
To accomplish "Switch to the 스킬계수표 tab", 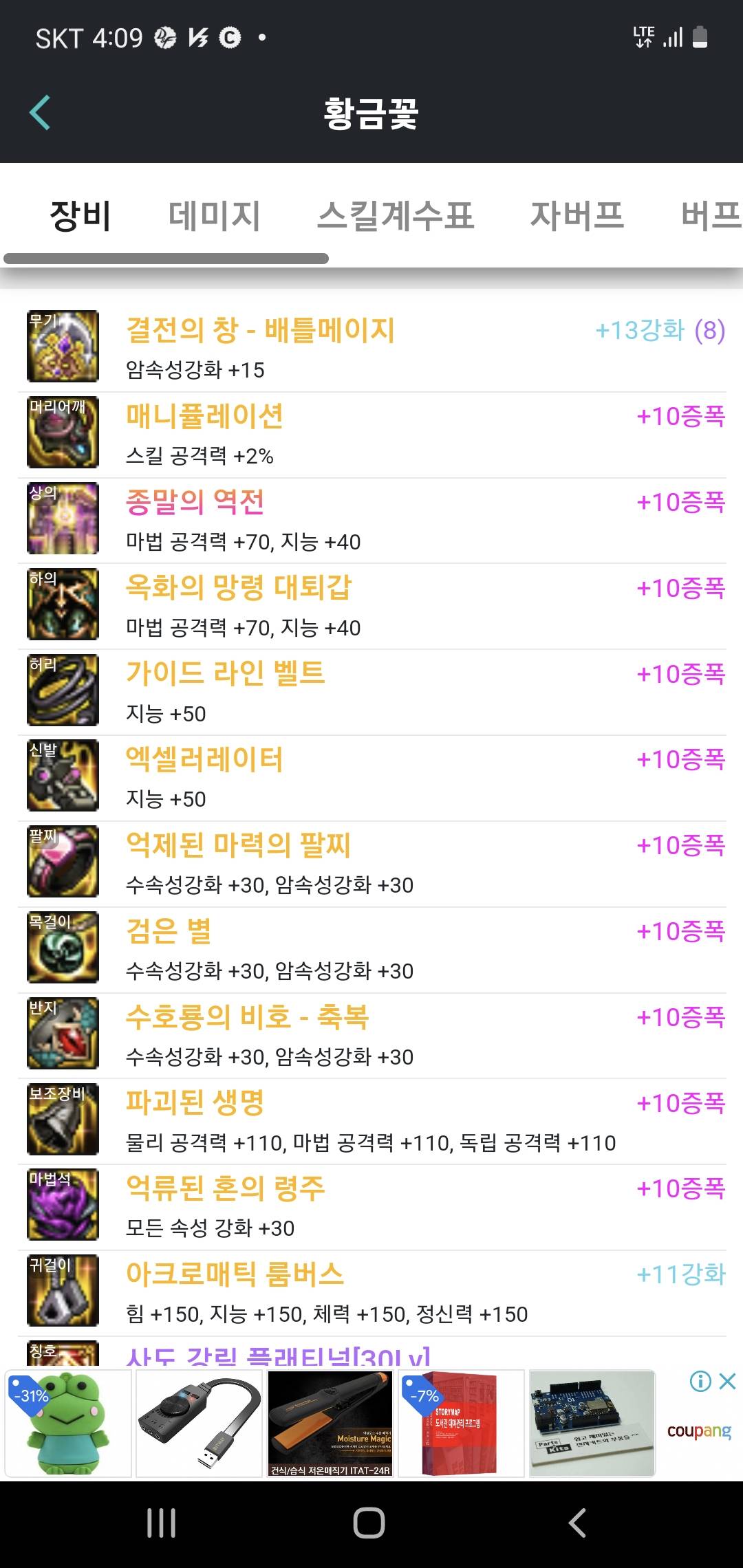I will [x=396, y=216].
